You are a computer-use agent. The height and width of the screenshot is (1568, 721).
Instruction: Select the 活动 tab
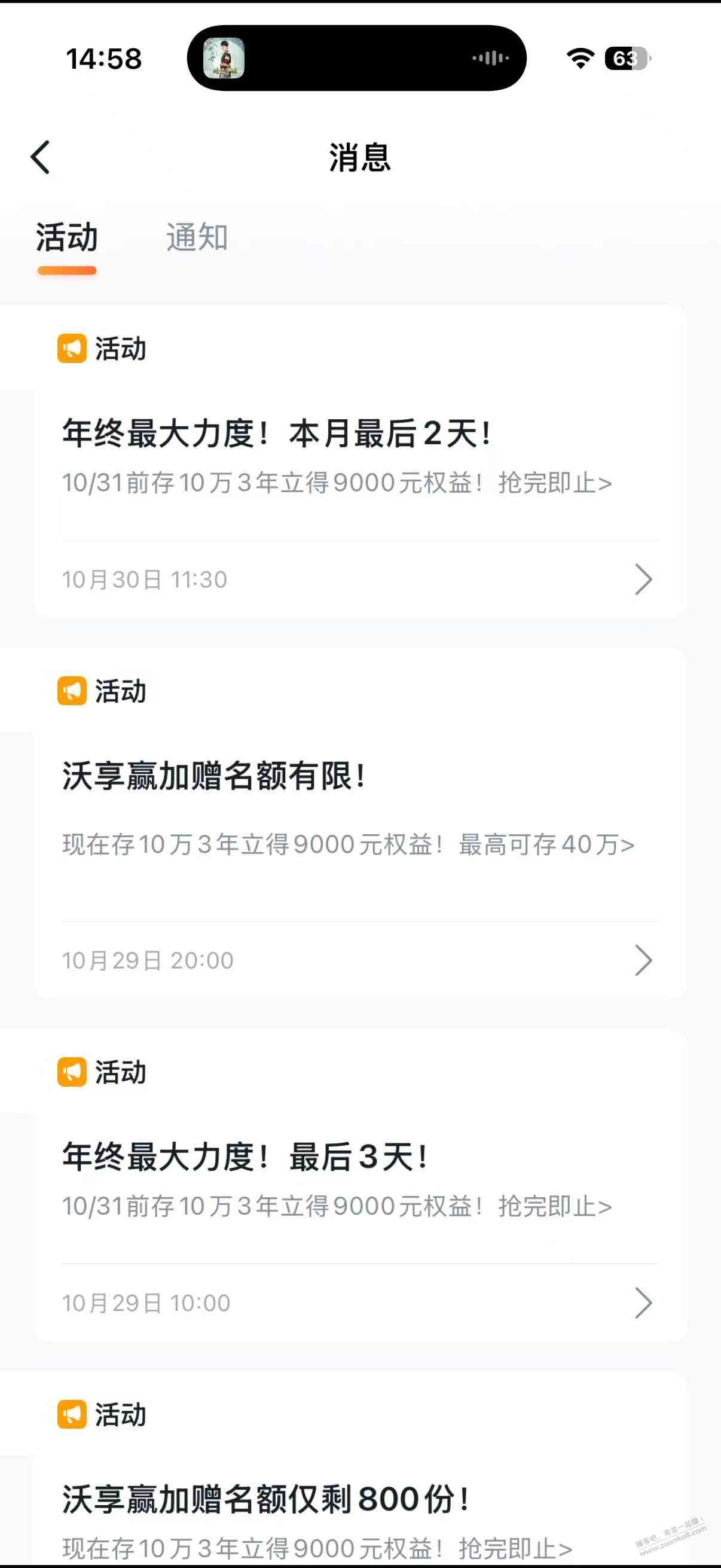point(67,237)
